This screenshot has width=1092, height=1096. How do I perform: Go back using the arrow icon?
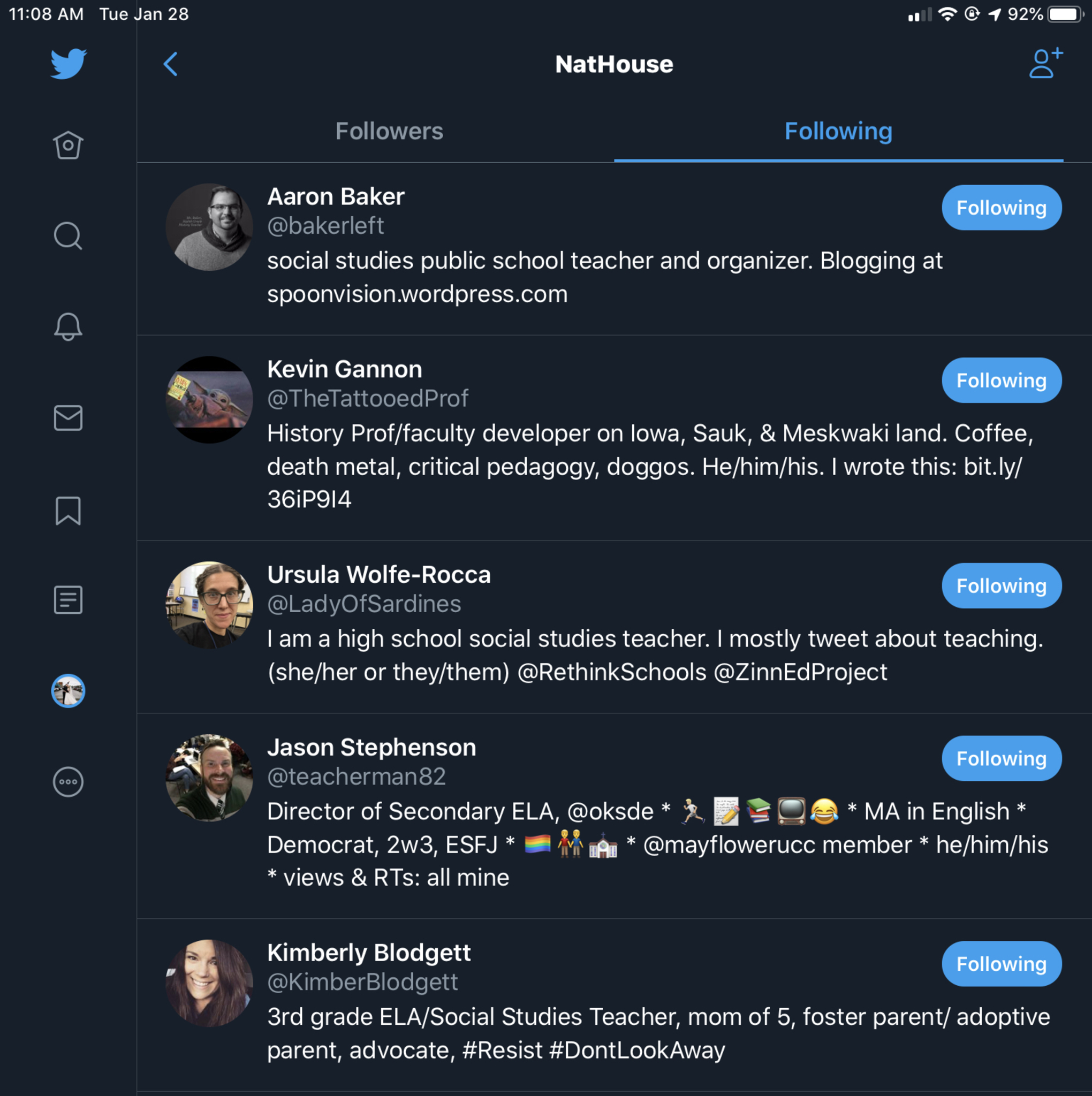point(170,64)
